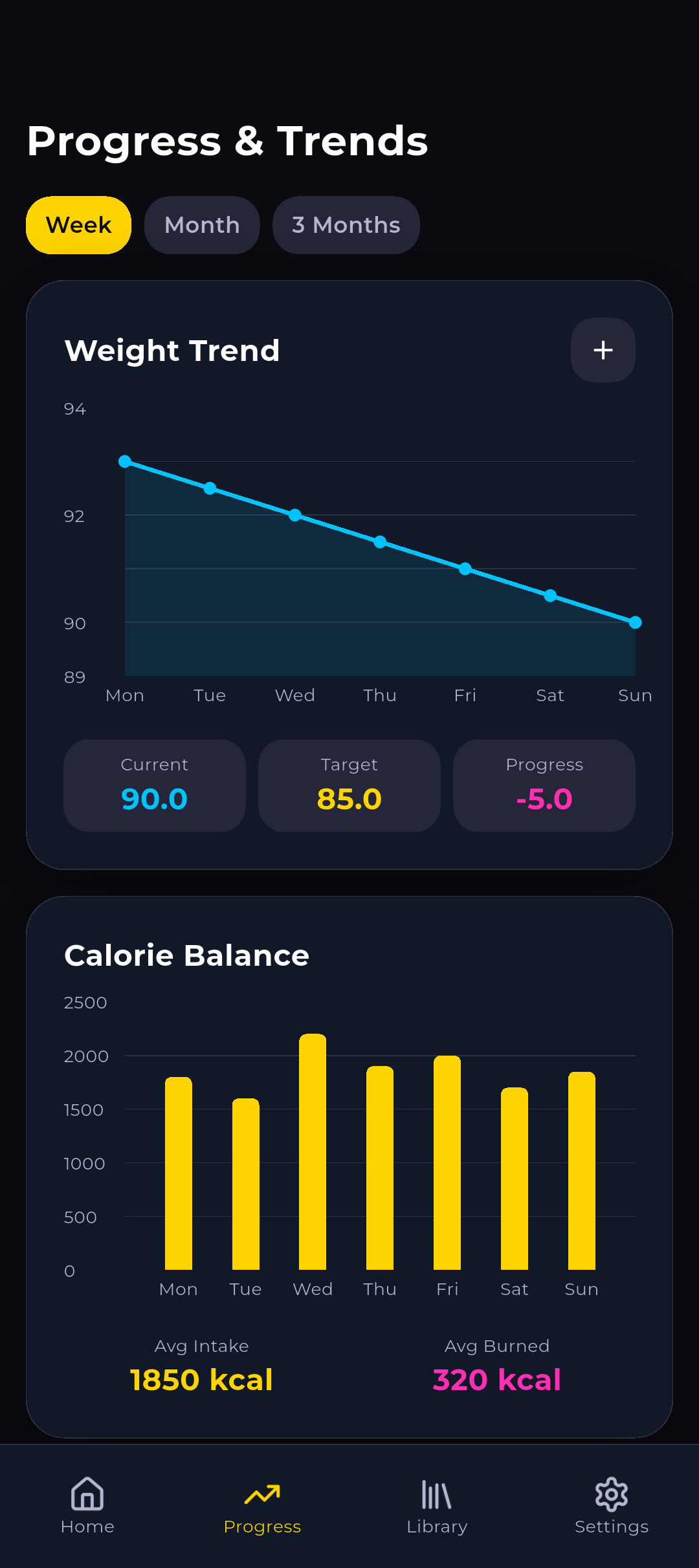Viewport: 699px width, 1568px height.
Task: Switch to the Library tab
Action: pyautogui.click(x=437, y=1505)
